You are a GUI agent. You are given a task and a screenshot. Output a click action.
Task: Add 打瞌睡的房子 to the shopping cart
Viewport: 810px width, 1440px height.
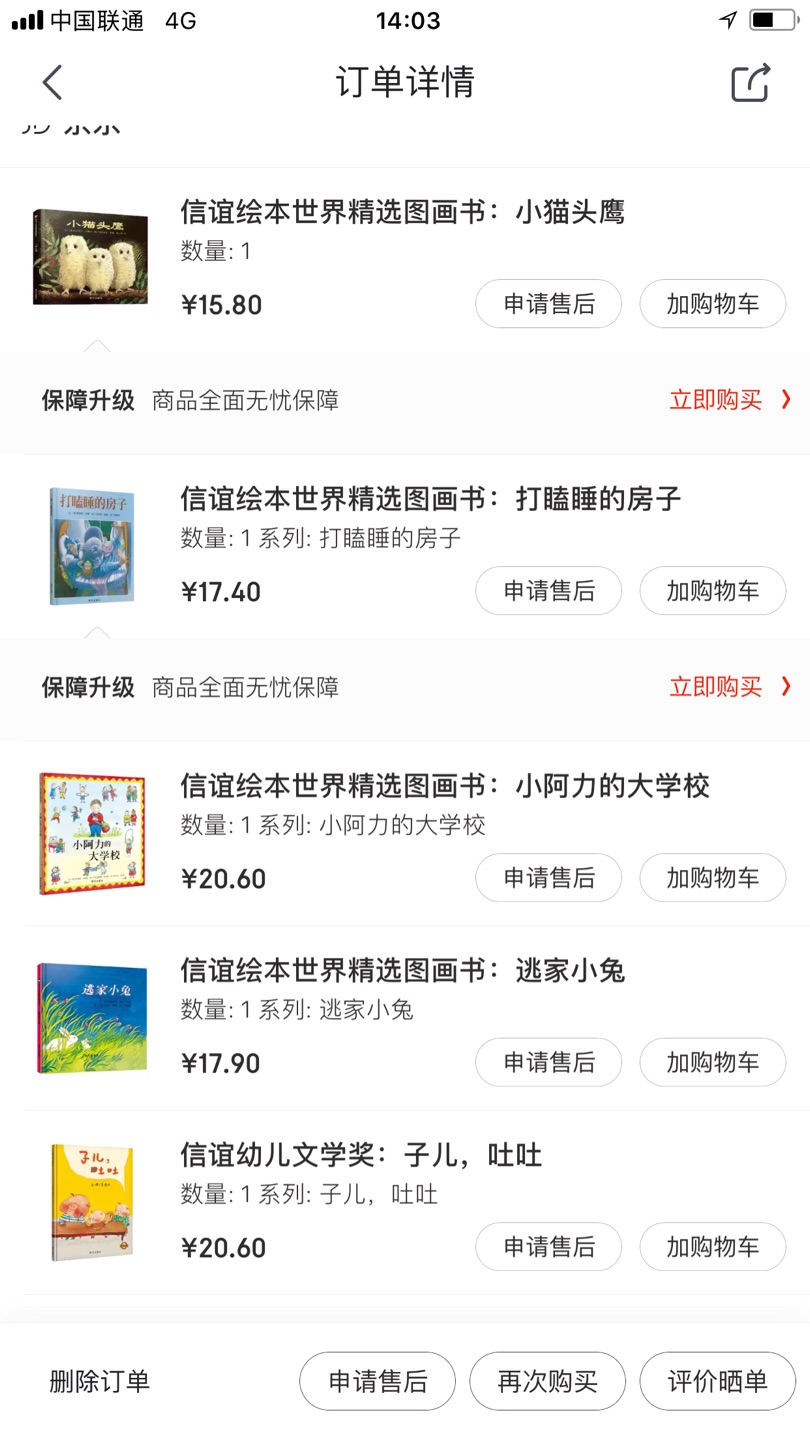(713, 591)
